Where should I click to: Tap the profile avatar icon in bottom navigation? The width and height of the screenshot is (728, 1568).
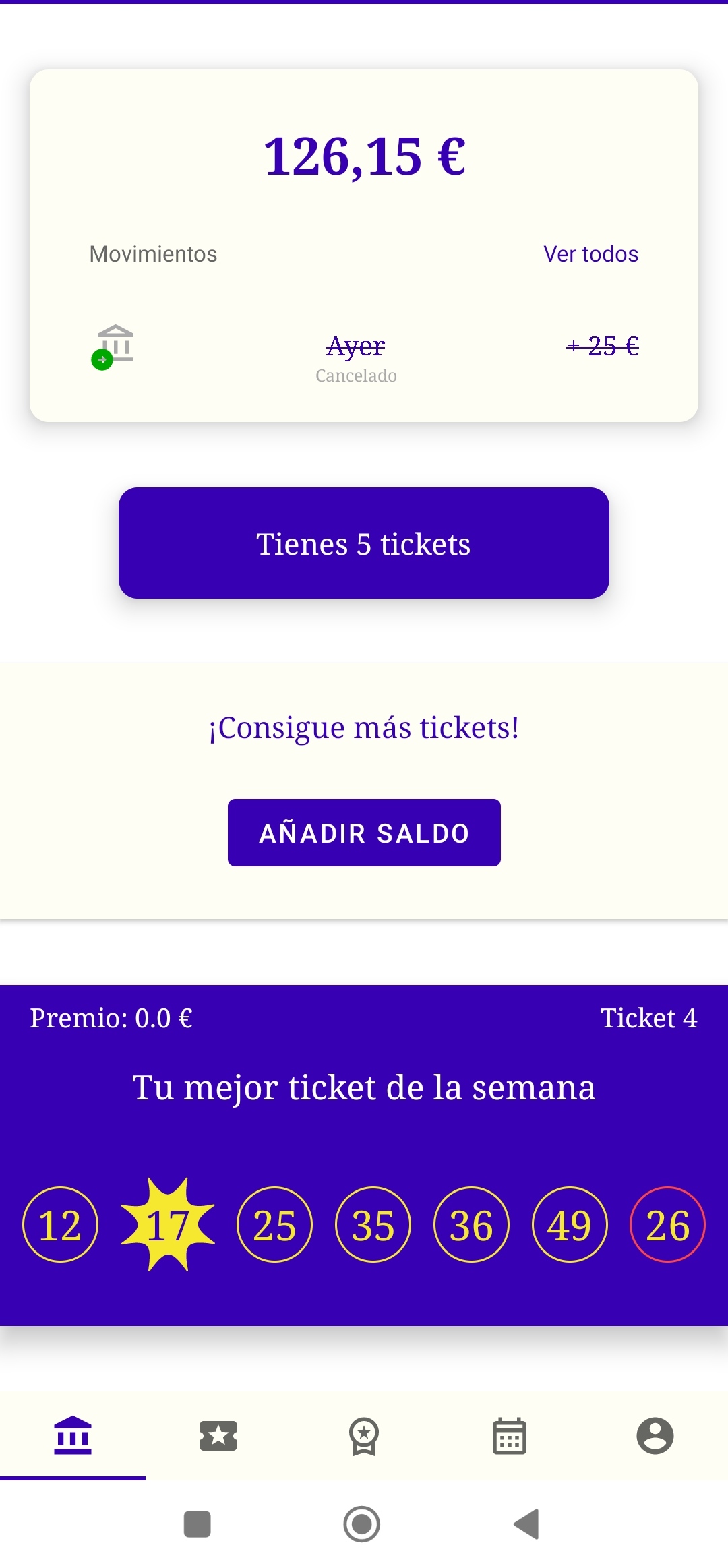(x=655, y=1435)
